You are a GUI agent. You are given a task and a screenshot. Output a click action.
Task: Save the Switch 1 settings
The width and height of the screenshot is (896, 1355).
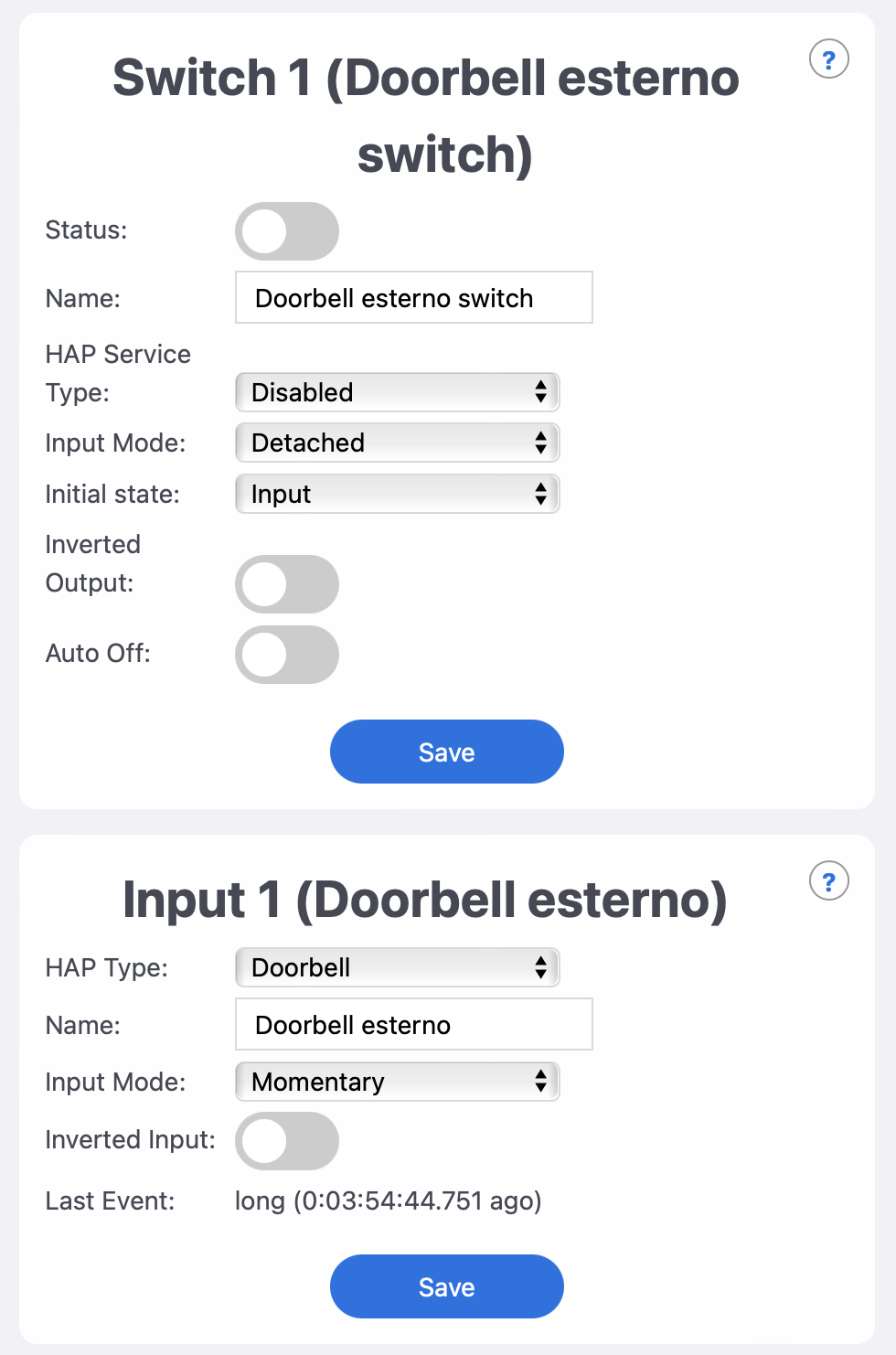pos(446,752)
